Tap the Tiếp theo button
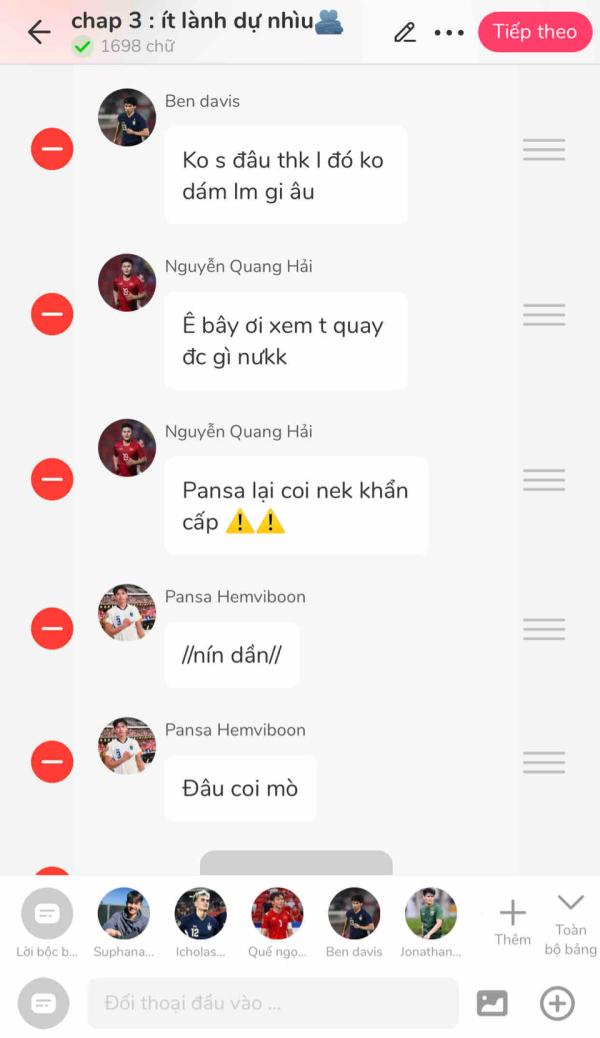Screen dimensions: 600x1038 click(x=534, y=32)
